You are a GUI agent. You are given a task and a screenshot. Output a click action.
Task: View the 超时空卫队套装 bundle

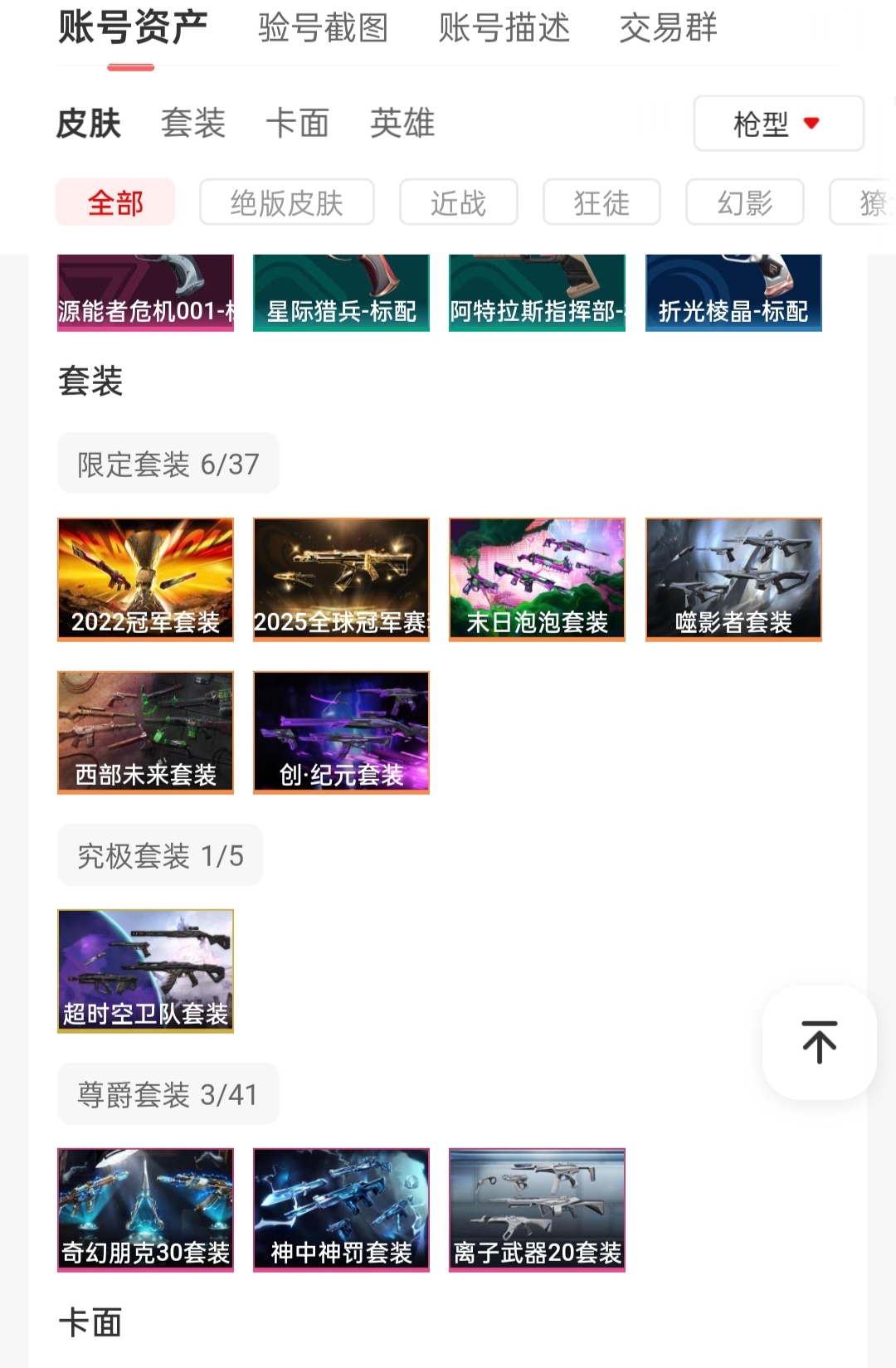pos(145,971)
